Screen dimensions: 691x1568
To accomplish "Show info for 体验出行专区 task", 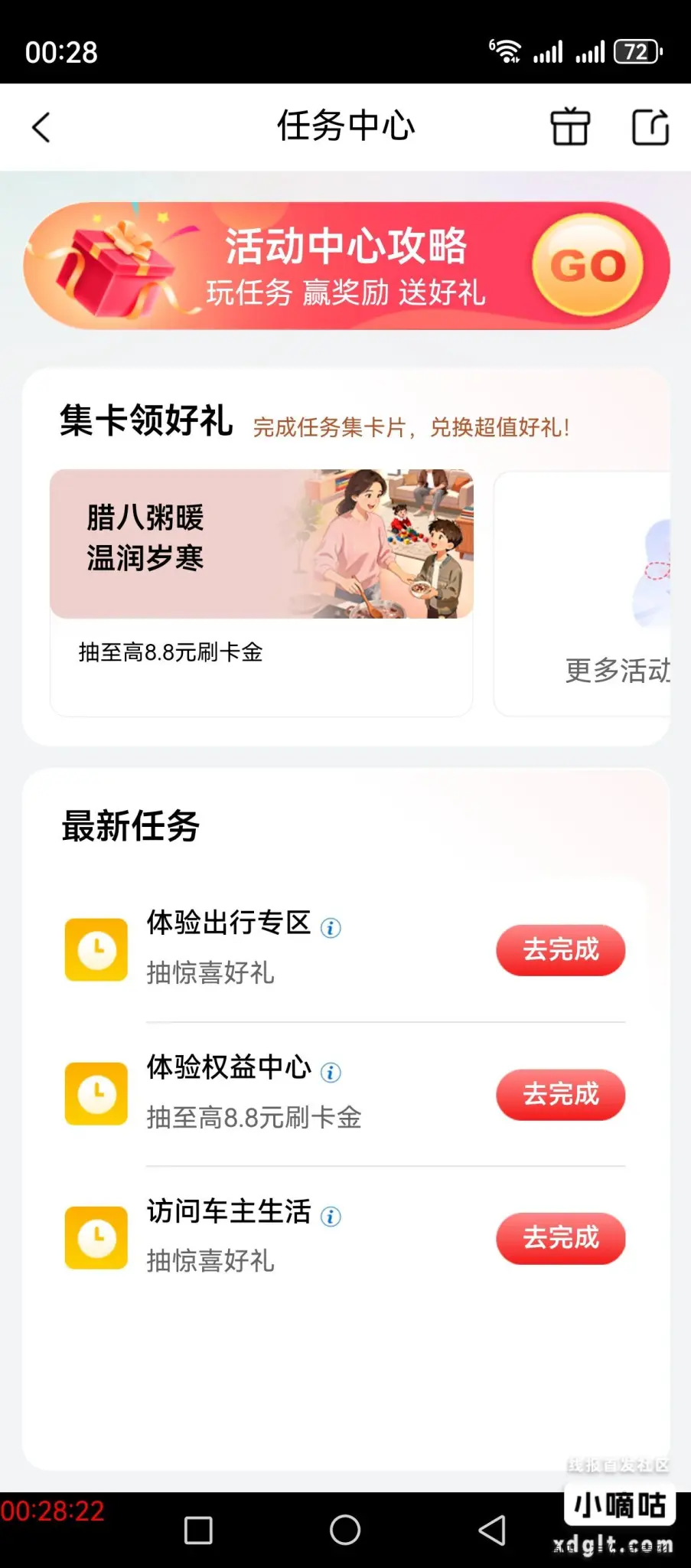I will click(331, 928).
